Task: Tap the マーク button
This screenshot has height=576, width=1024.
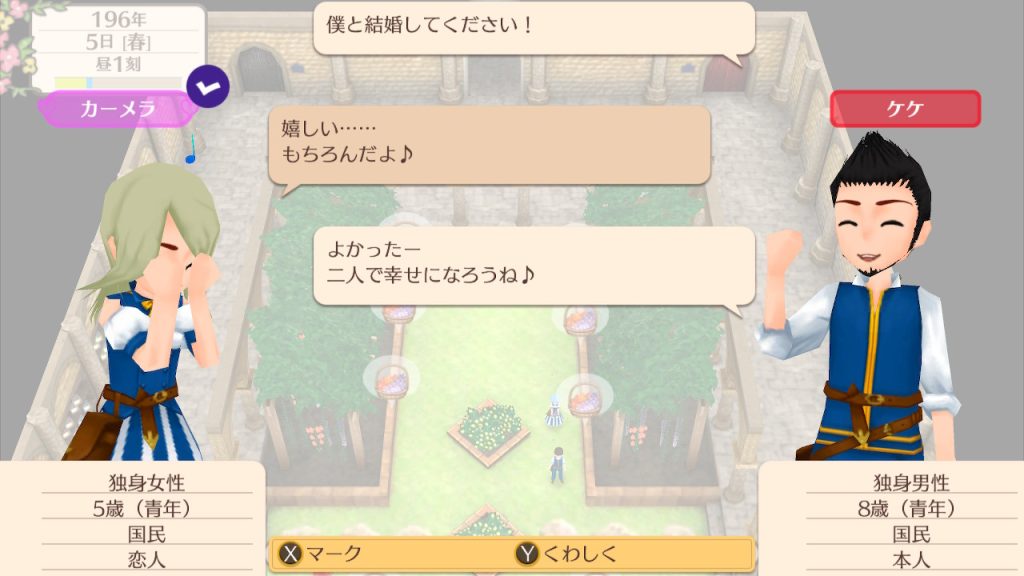Action: point(322,553)
